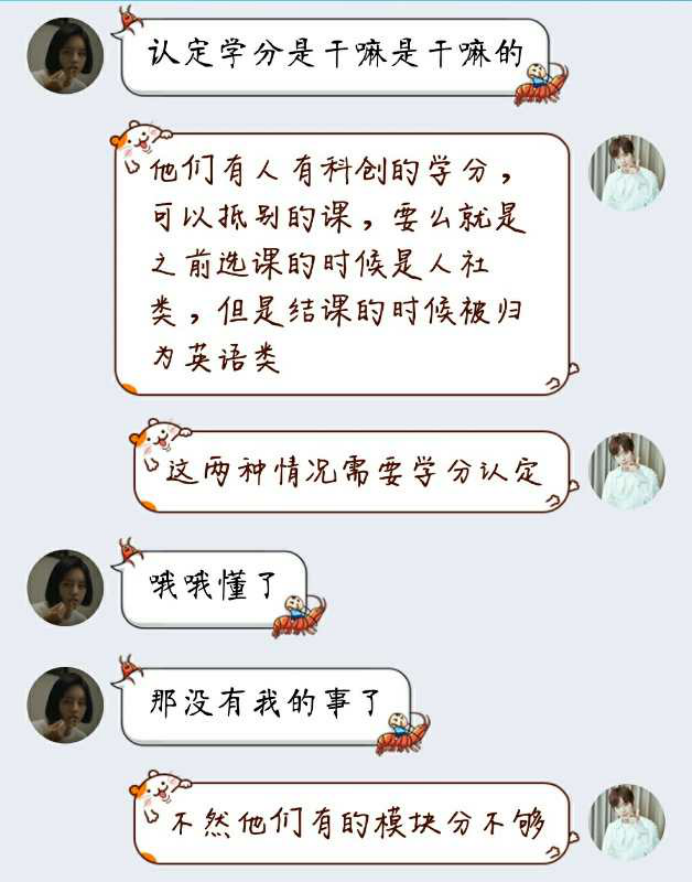This screenshot has width=693, height=882.
Task: Tap the avatar beside 那没有我的事了
Action: point(65,705)
